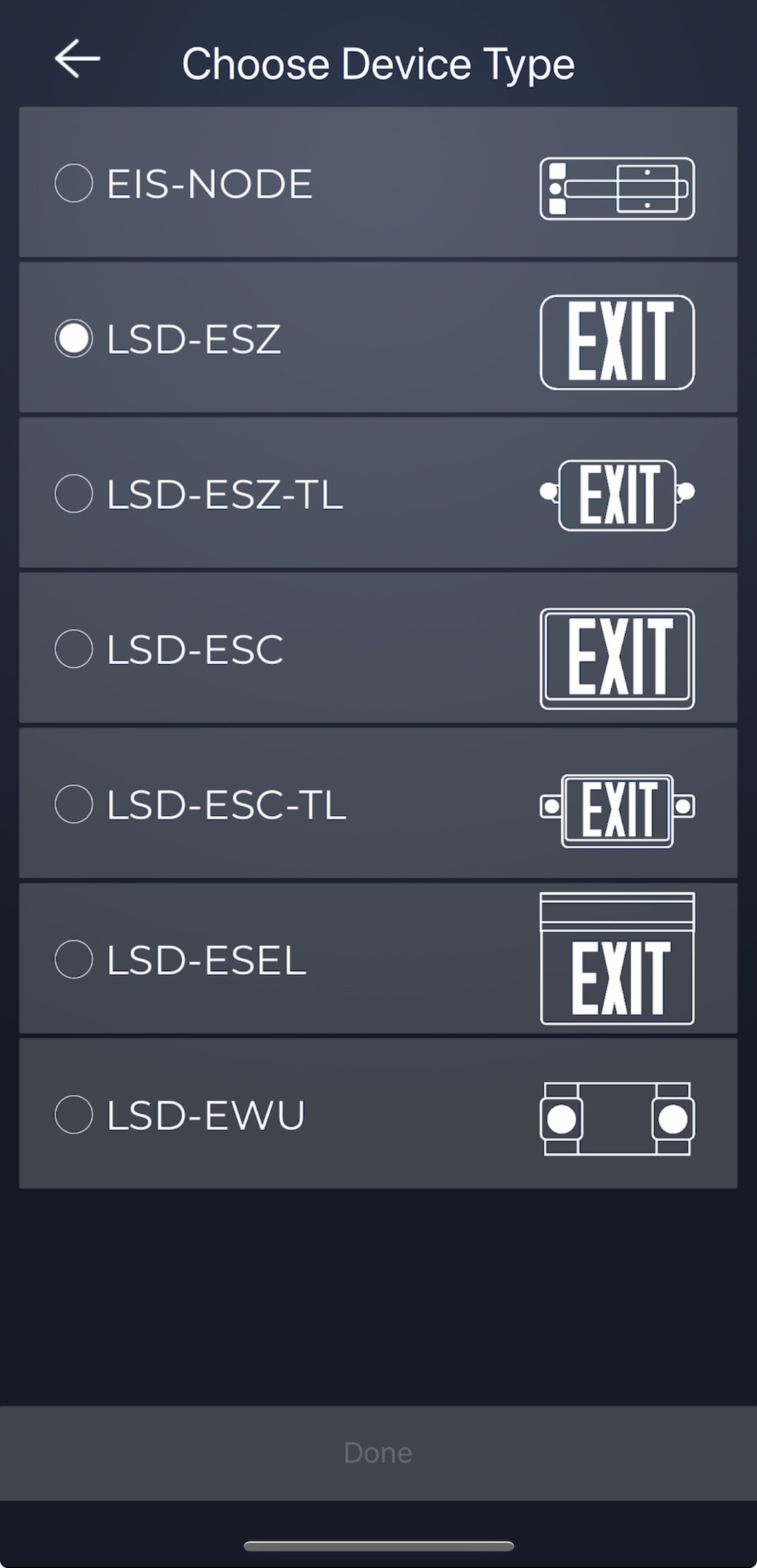Choose LSD-ESEL from the list
The height and width of the screenshot is (1568, 757).
click(74, 959)
